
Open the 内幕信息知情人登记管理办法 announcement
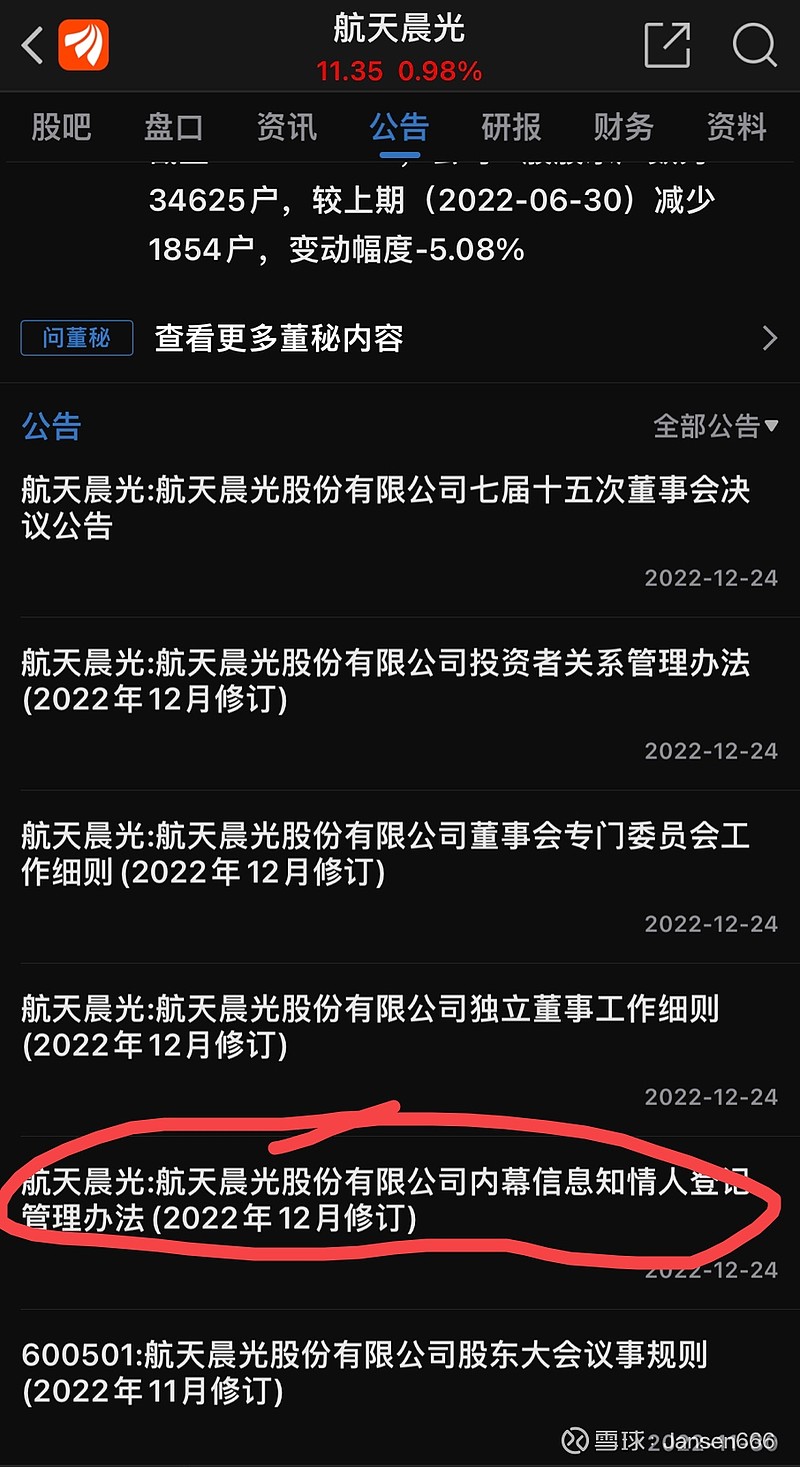(400, 1223)
